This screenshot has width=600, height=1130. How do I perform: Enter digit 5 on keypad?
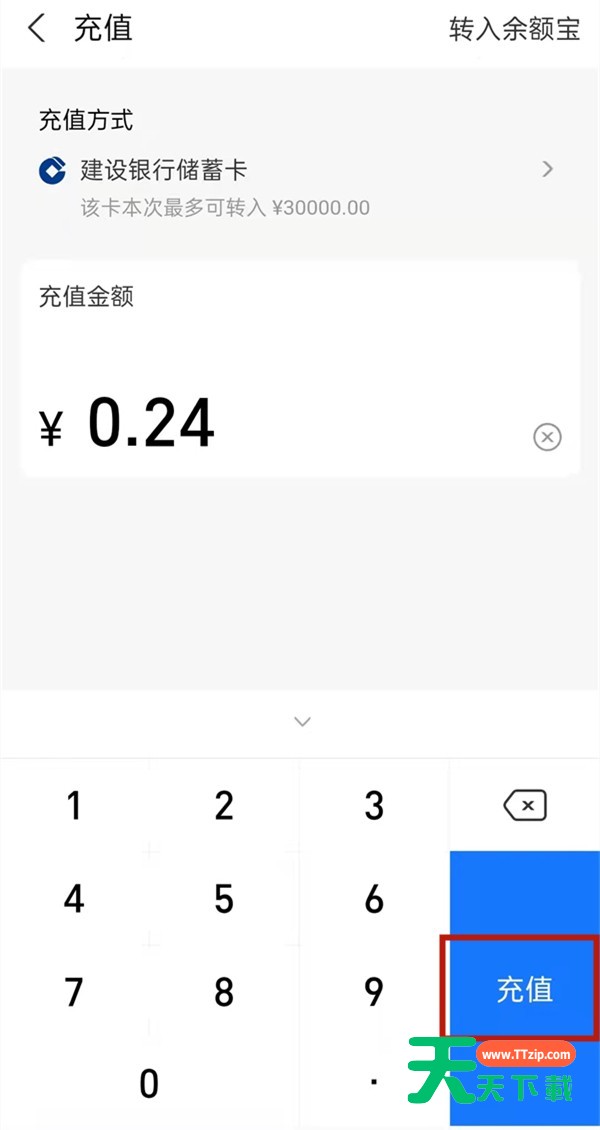click(x=224, y=899)
